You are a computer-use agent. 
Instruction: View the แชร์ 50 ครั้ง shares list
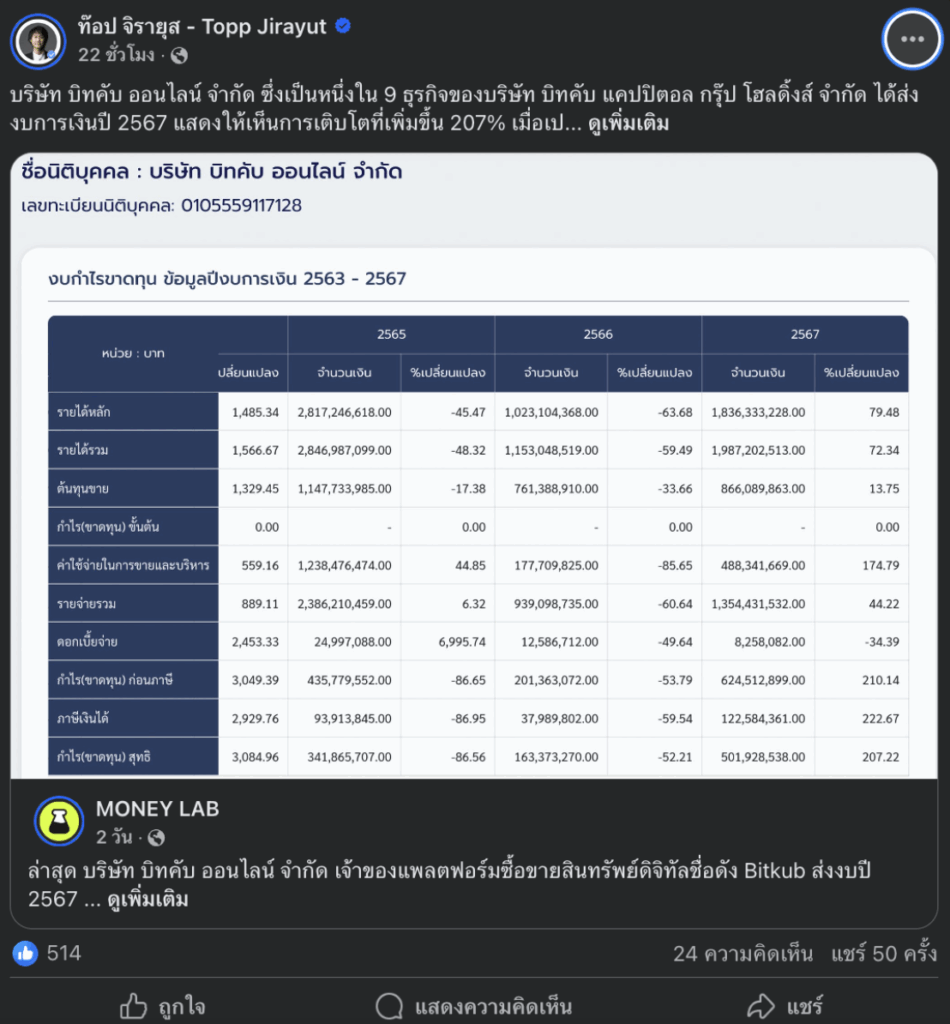coord(883,954)
